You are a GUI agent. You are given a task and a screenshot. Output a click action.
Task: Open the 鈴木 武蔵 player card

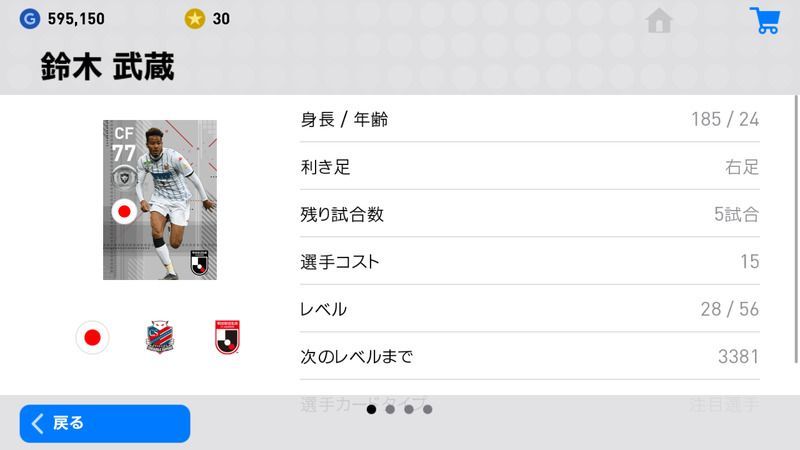click(x=160, y=200)
